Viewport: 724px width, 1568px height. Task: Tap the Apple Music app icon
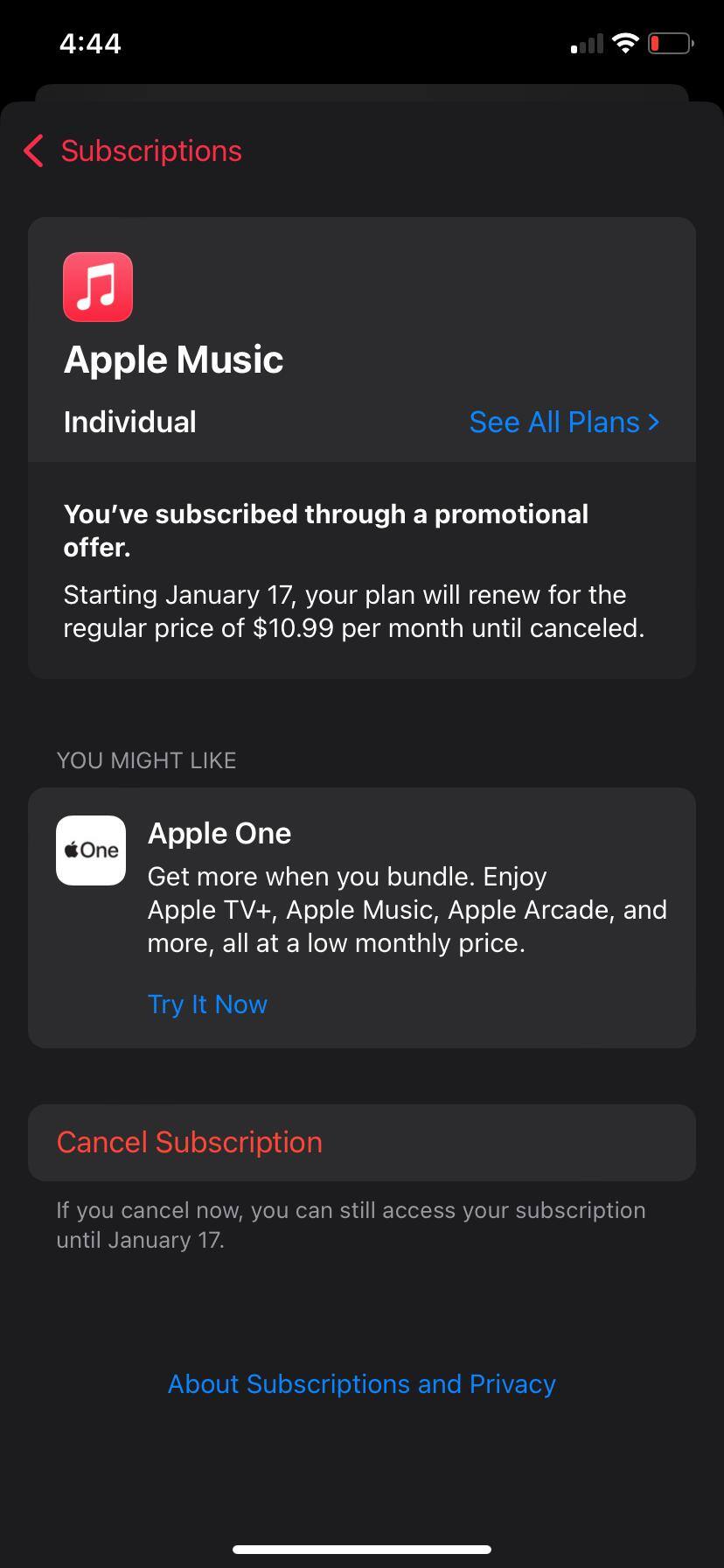tap(98, 286)
